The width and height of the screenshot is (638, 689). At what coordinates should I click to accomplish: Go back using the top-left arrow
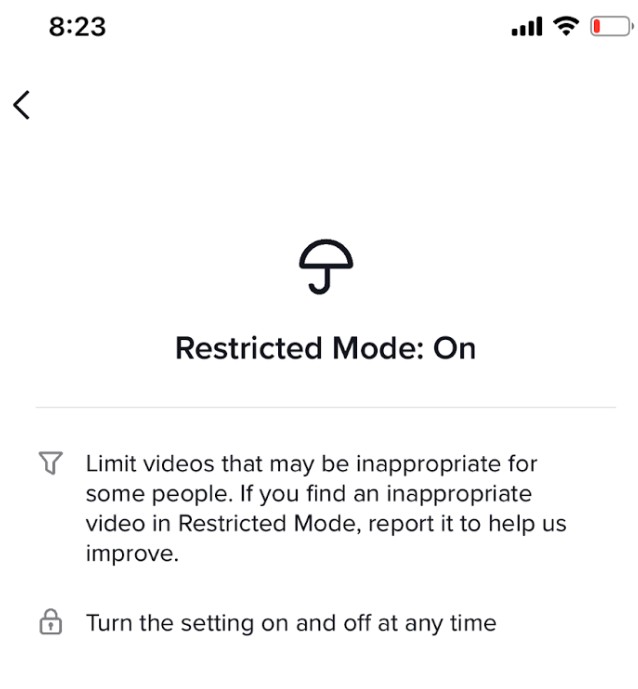[x=22, y=104]
